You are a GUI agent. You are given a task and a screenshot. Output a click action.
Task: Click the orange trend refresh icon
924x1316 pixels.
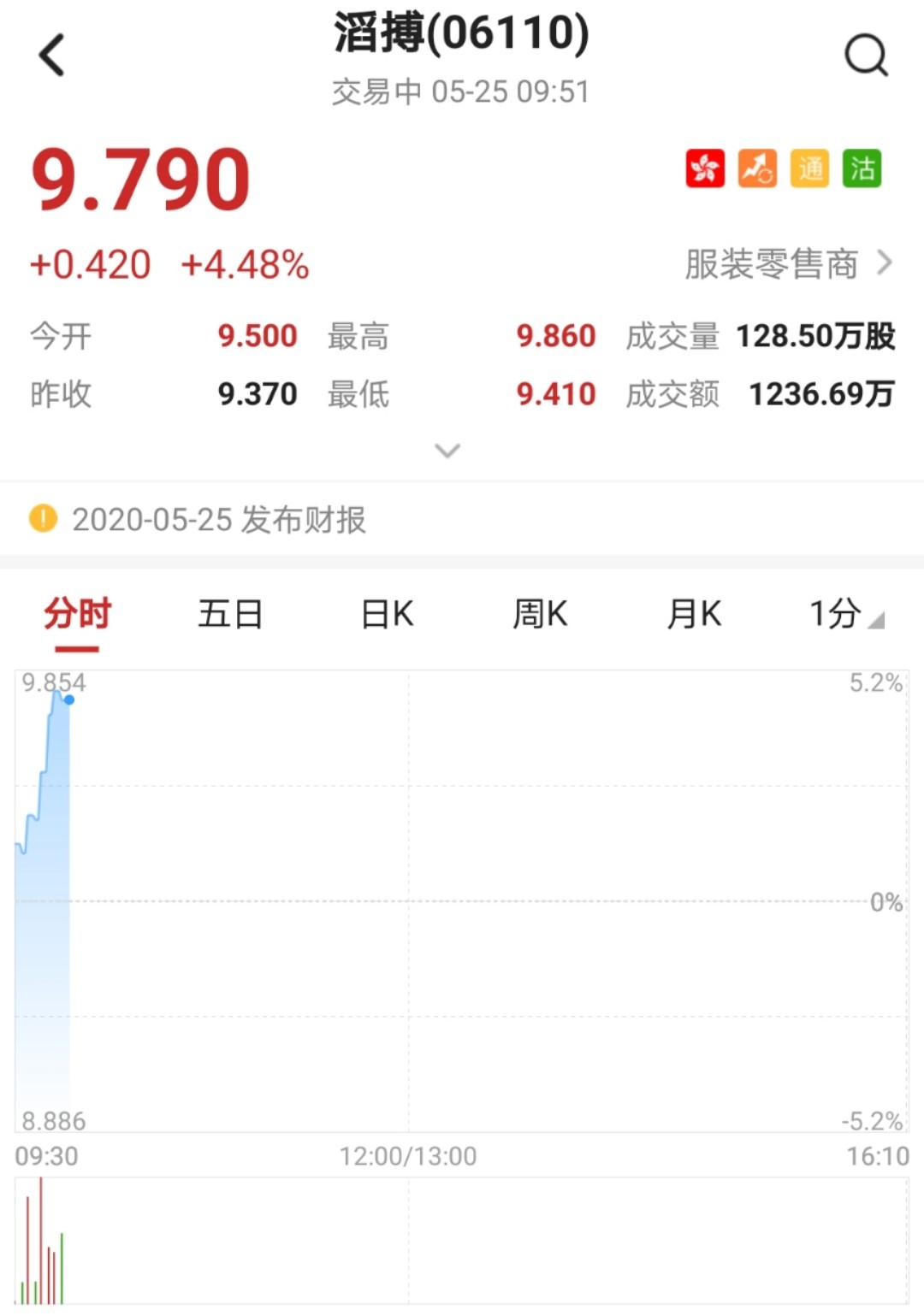(x=757, y=169)
